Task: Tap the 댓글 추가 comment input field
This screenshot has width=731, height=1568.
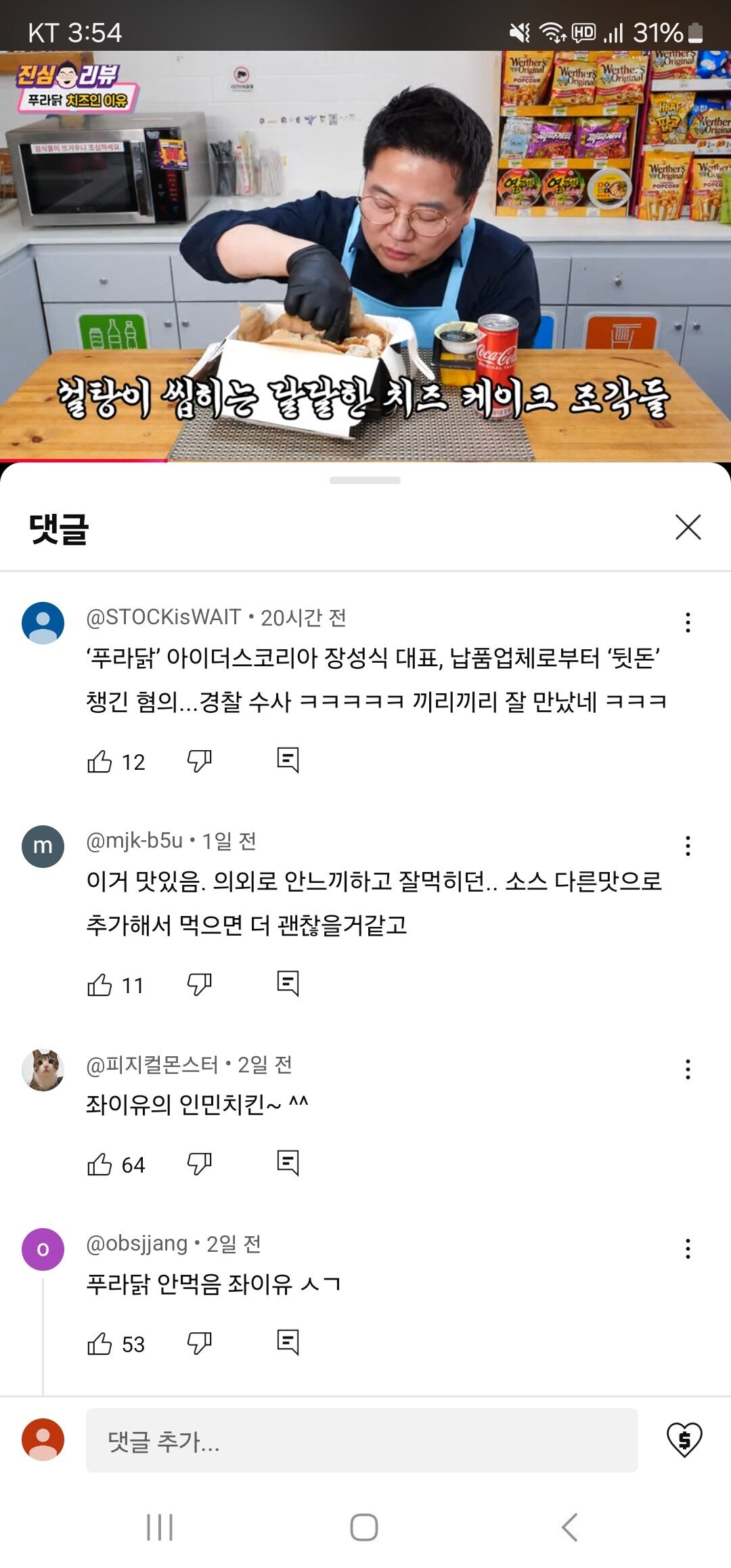Action: pos(361,1441)
